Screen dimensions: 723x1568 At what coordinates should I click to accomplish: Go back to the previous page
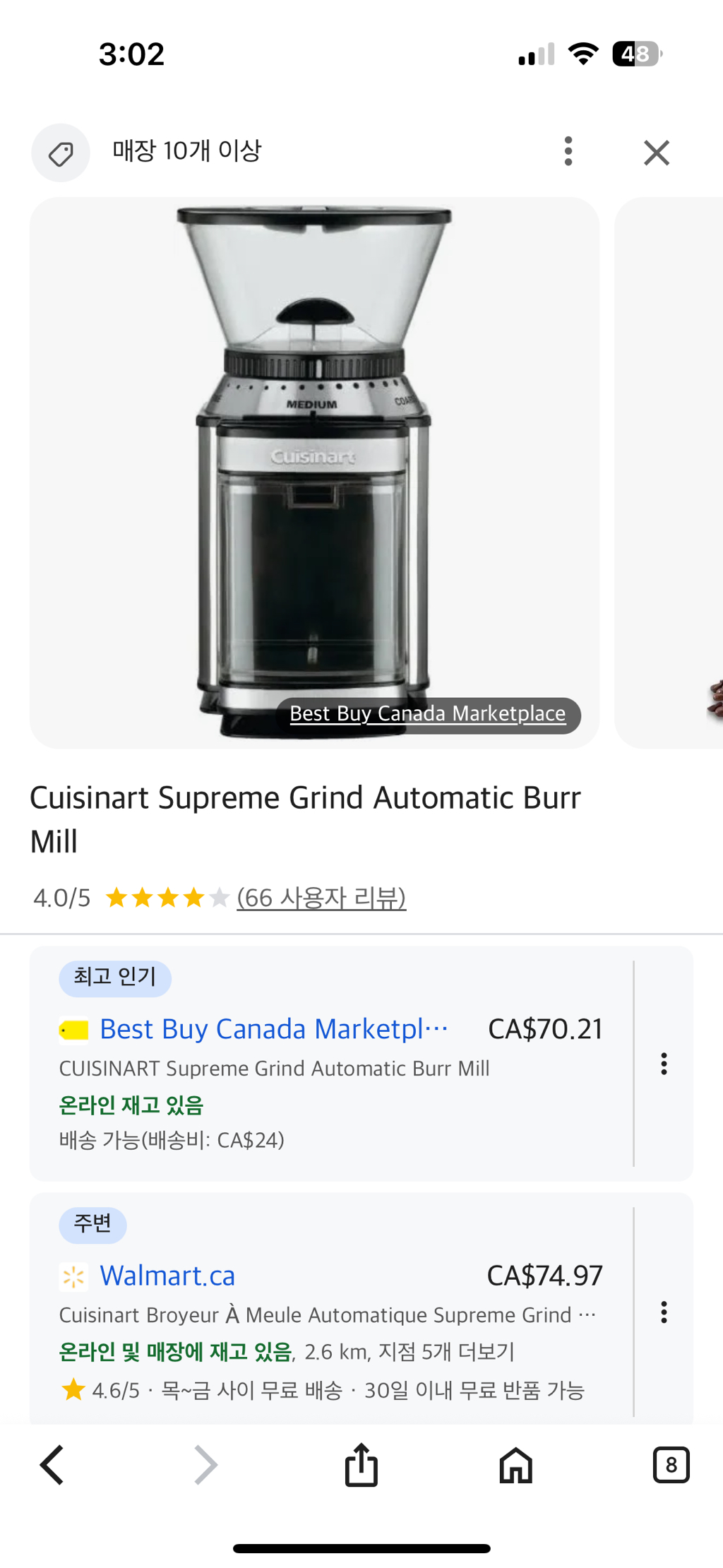[x=52, y=1465]
